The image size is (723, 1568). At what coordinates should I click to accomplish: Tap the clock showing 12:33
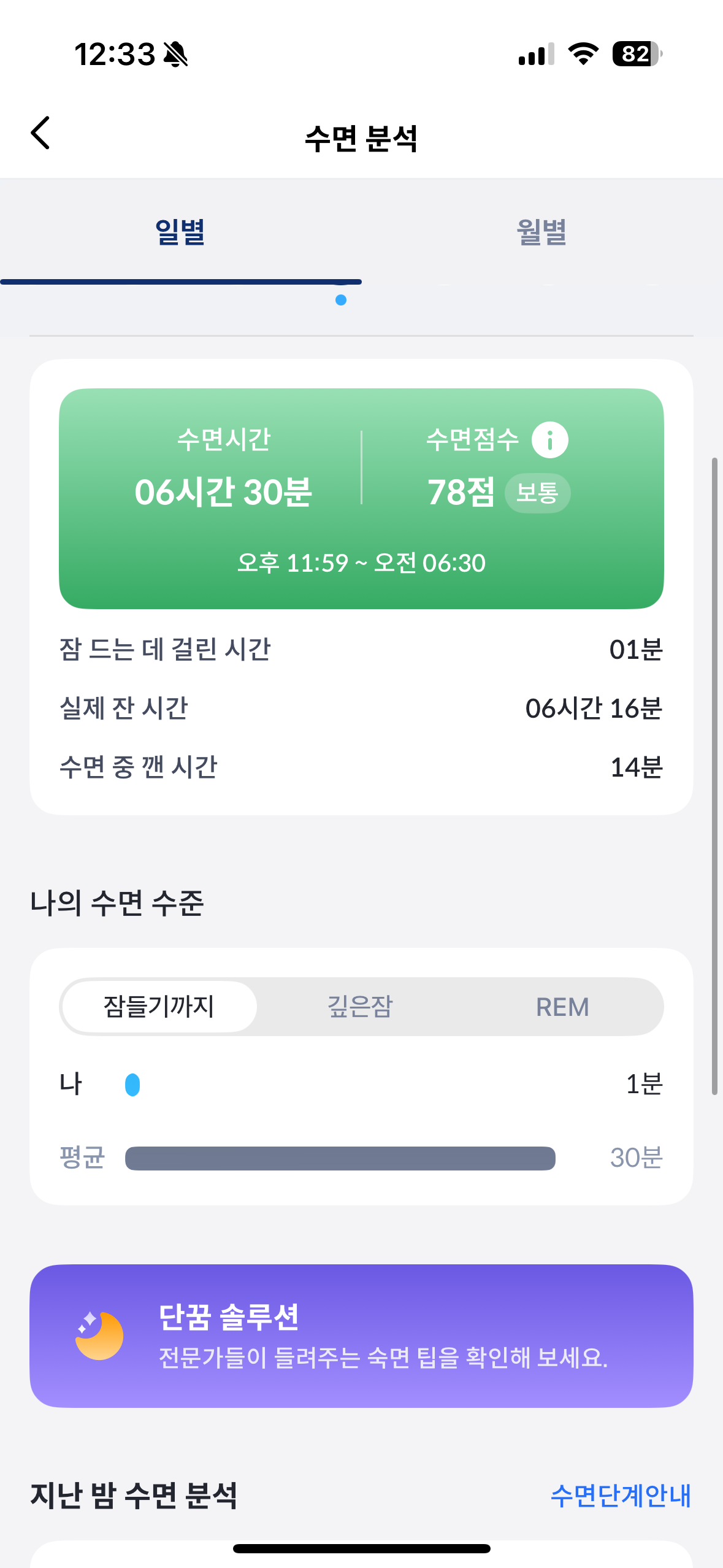[114, 55]
